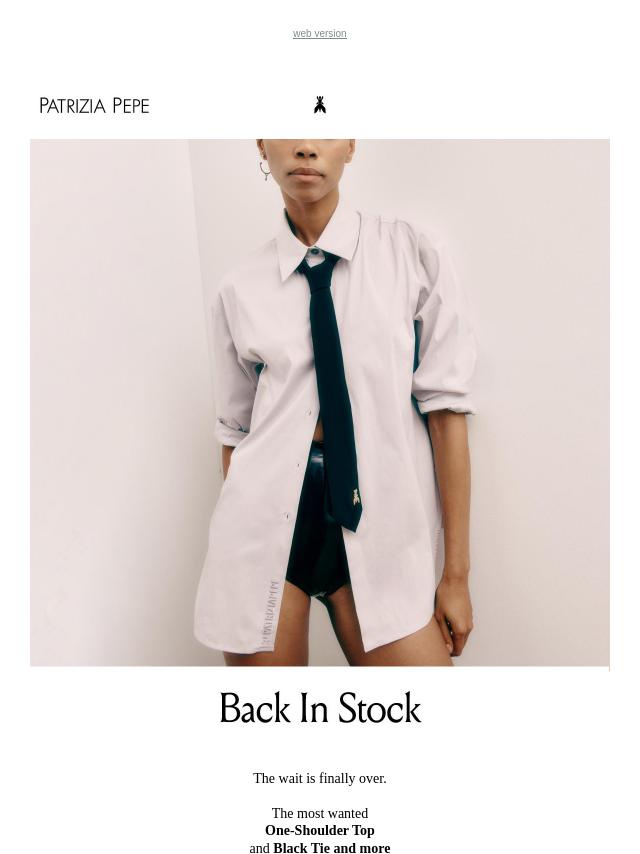Open the web version link
640x854 pixels.
coord(319,34)
